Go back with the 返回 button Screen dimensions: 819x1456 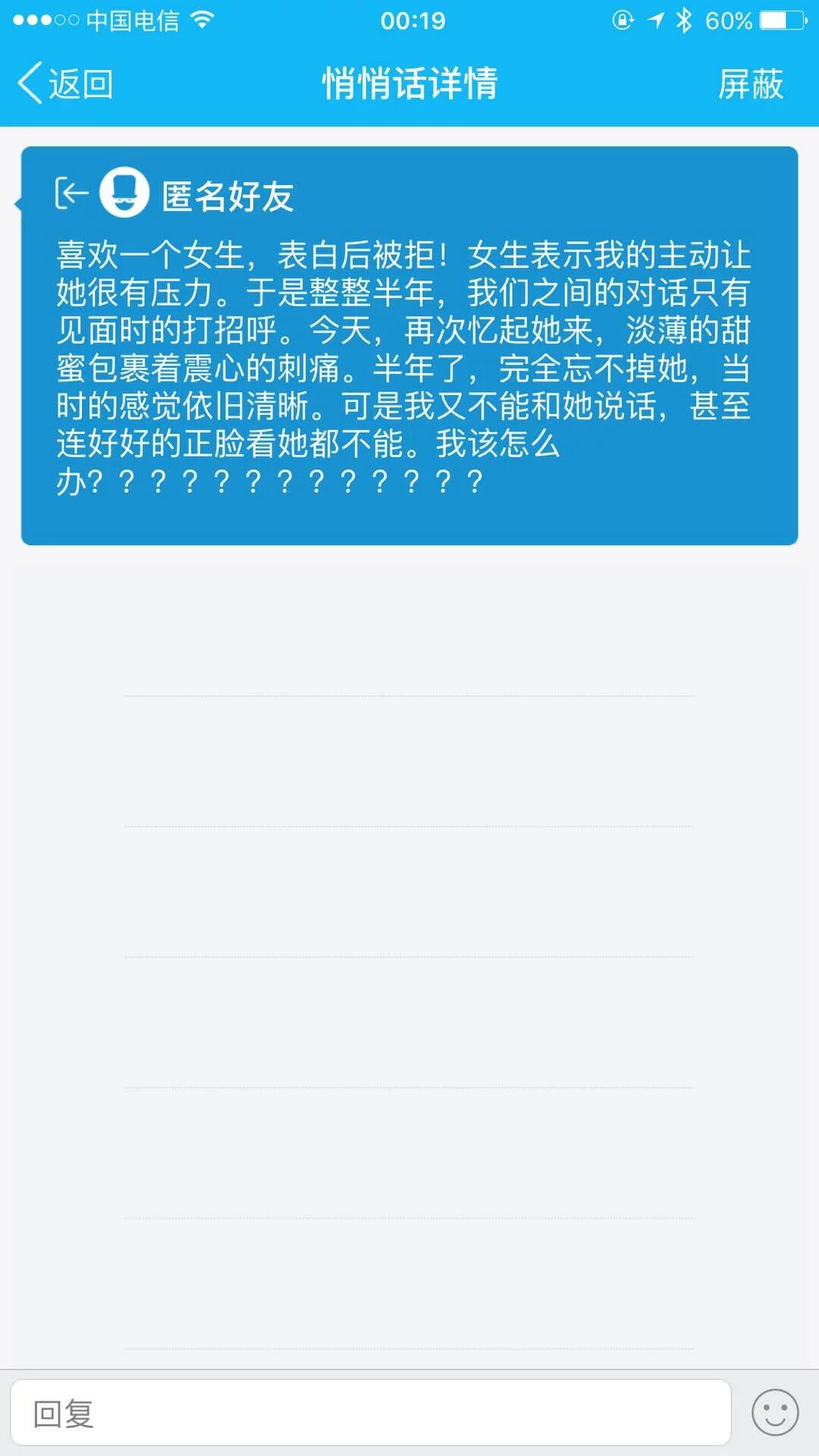point(65,83)
